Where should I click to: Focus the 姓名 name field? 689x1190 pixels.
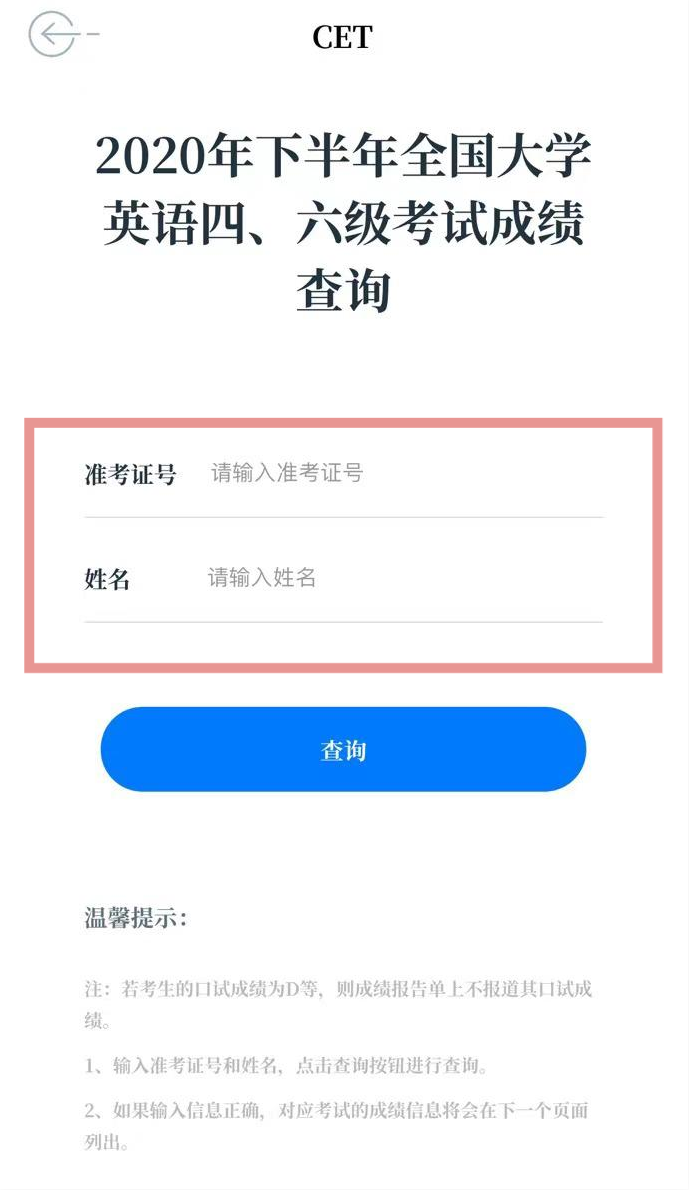(400, 578)
